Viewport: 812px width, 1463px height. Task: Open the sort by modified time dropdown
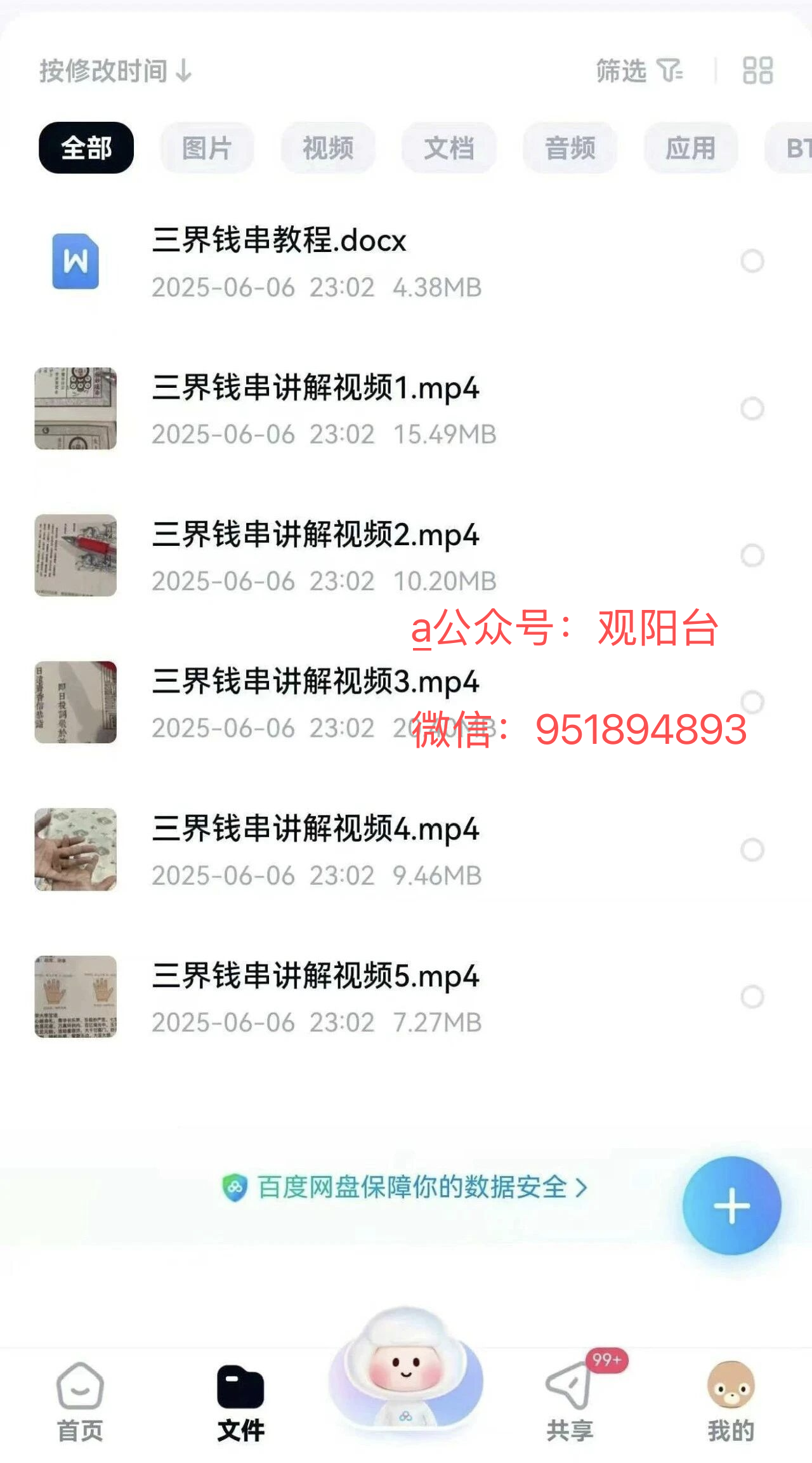(x=115, y=70)
